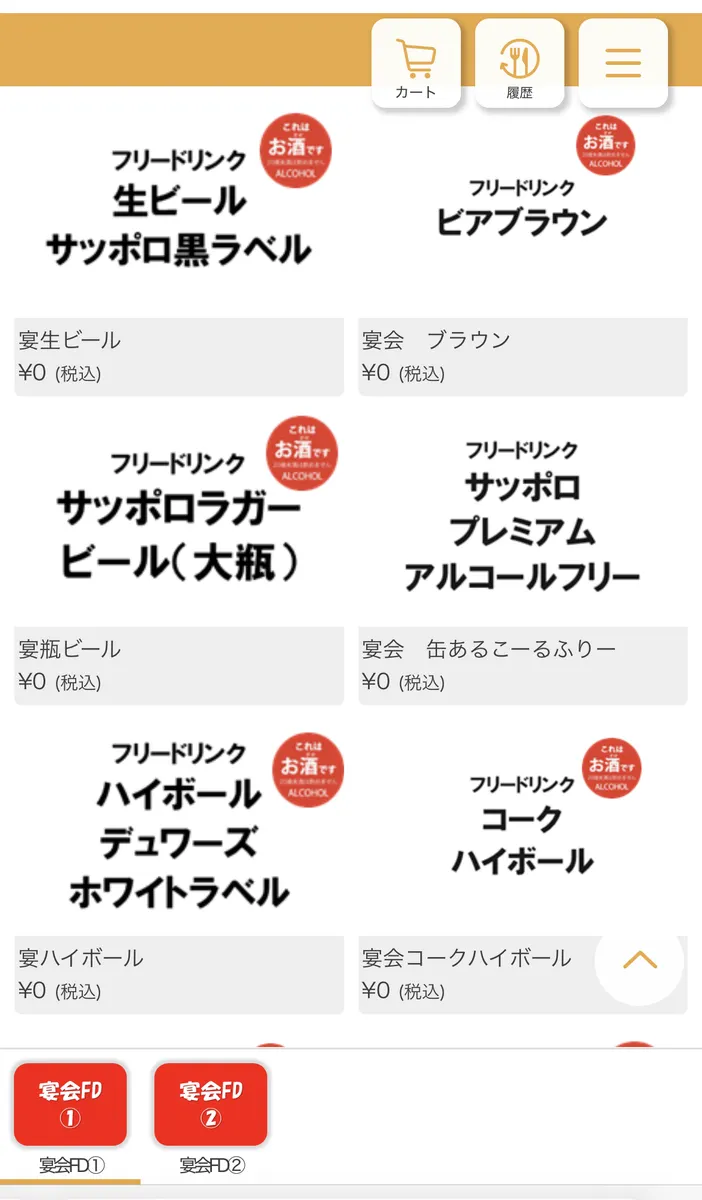Image resolution: width=702 pixels, height=1200 pixels.
Task: View order history (履歴)
Action: 519,63
